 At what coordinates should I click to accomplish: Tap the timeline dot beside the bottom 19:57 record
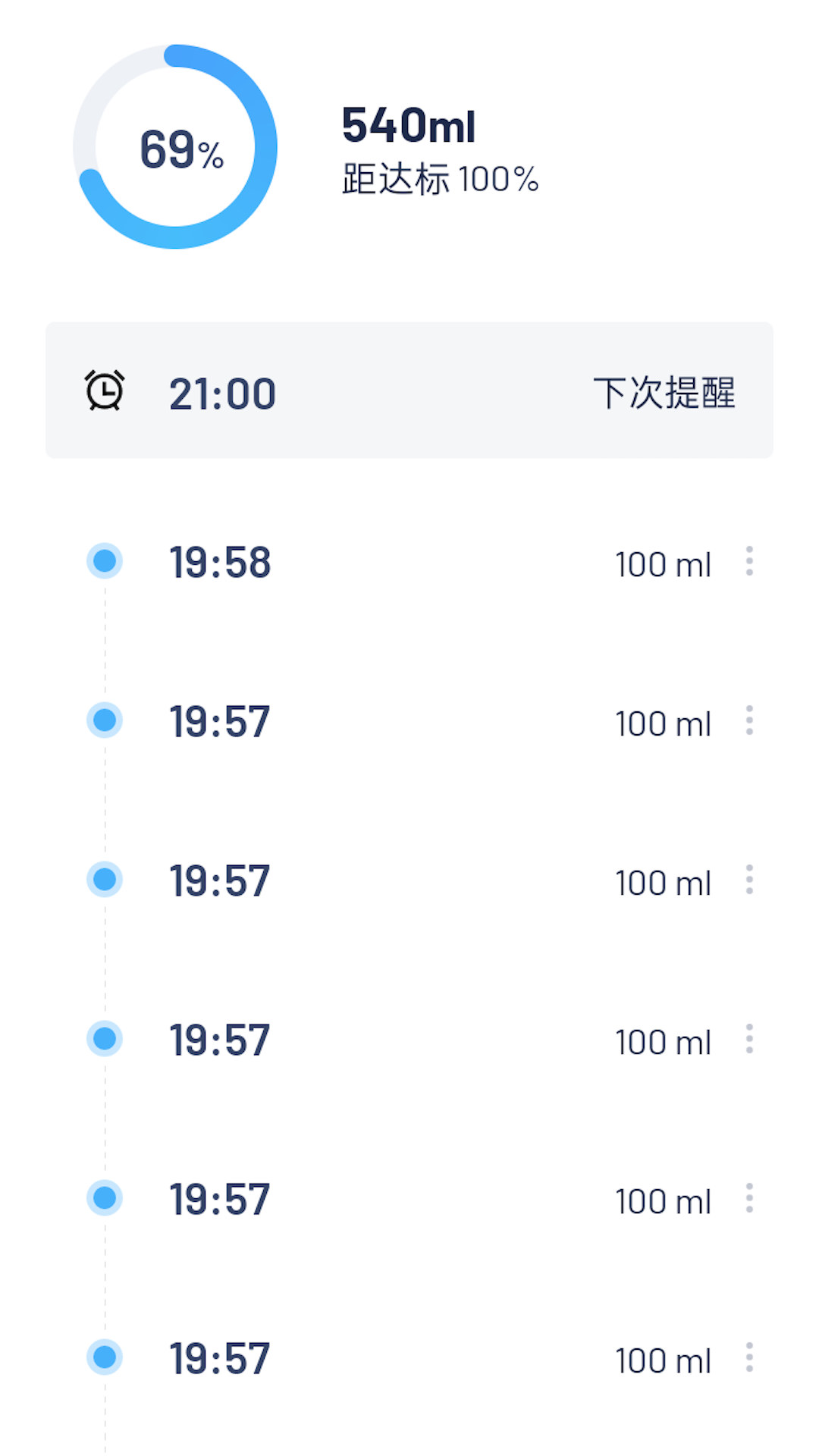click(105, 1359)
